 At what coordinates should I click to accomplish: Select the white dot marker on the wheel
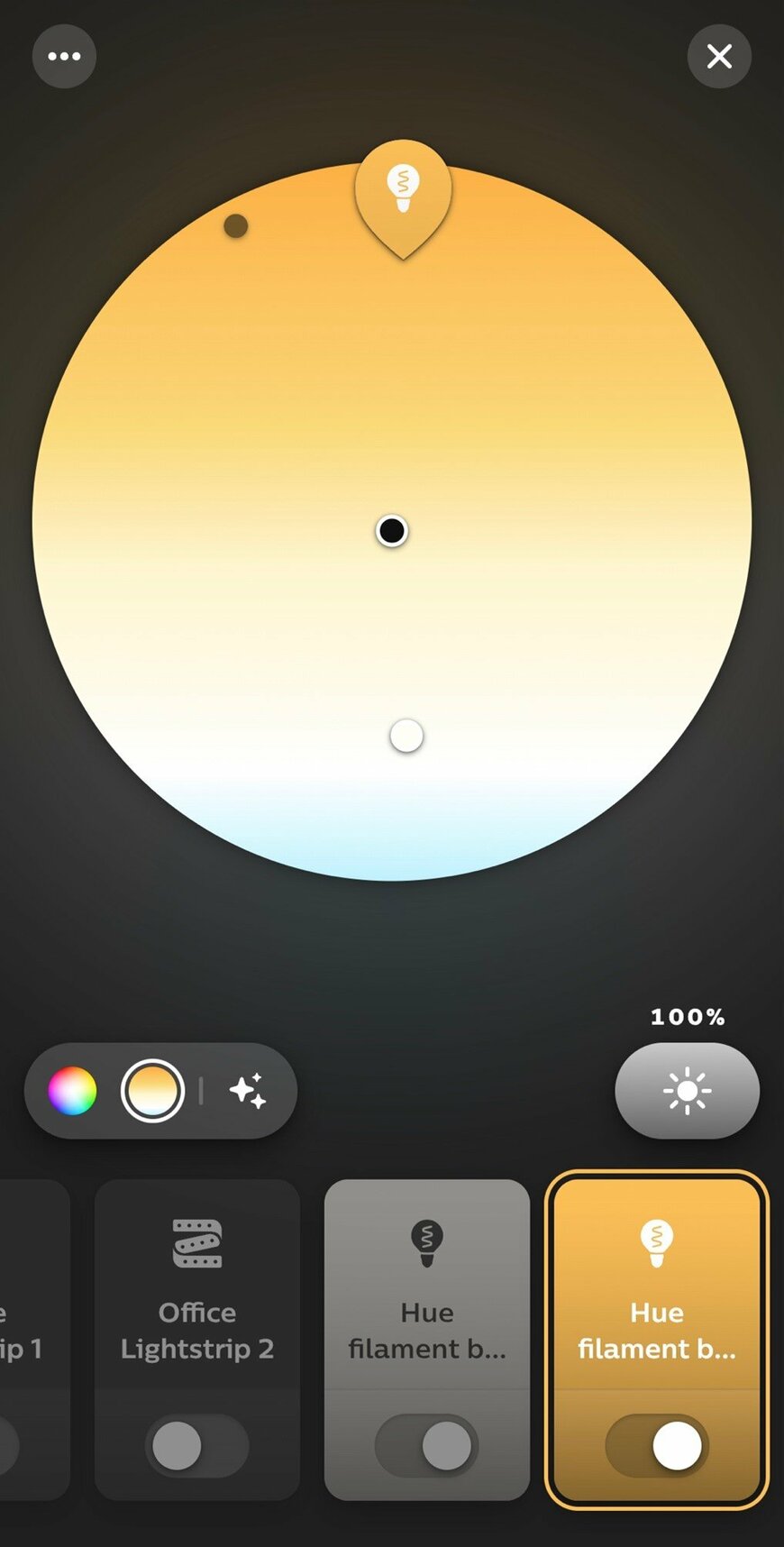pyautogui.click(x=406, y=736)
